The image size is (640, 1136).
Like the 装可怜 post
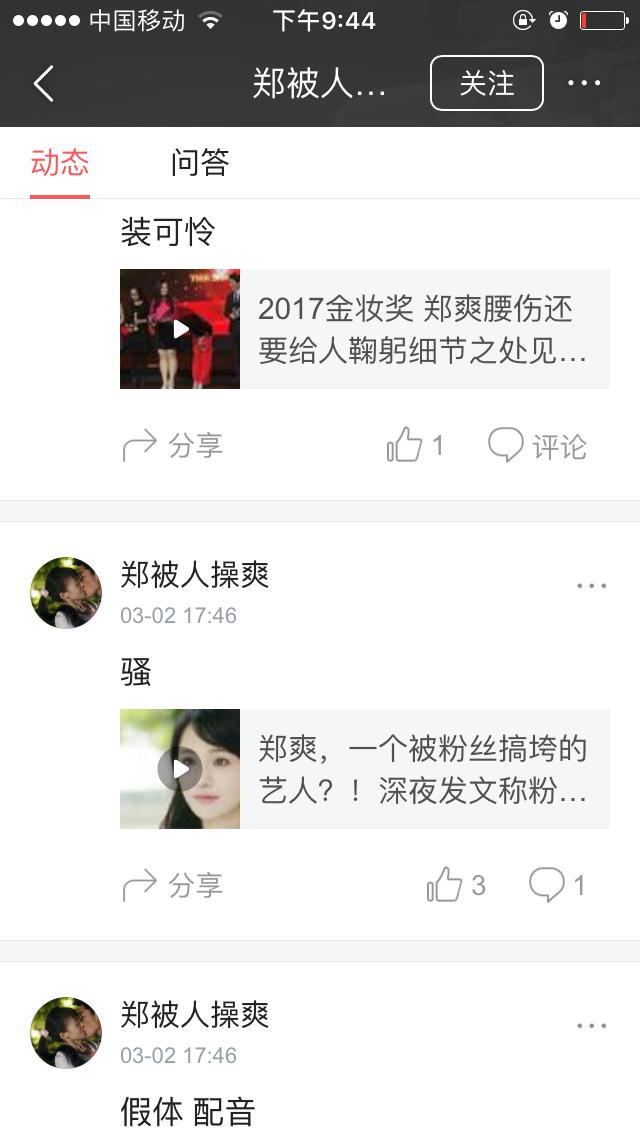coord(414,446)
